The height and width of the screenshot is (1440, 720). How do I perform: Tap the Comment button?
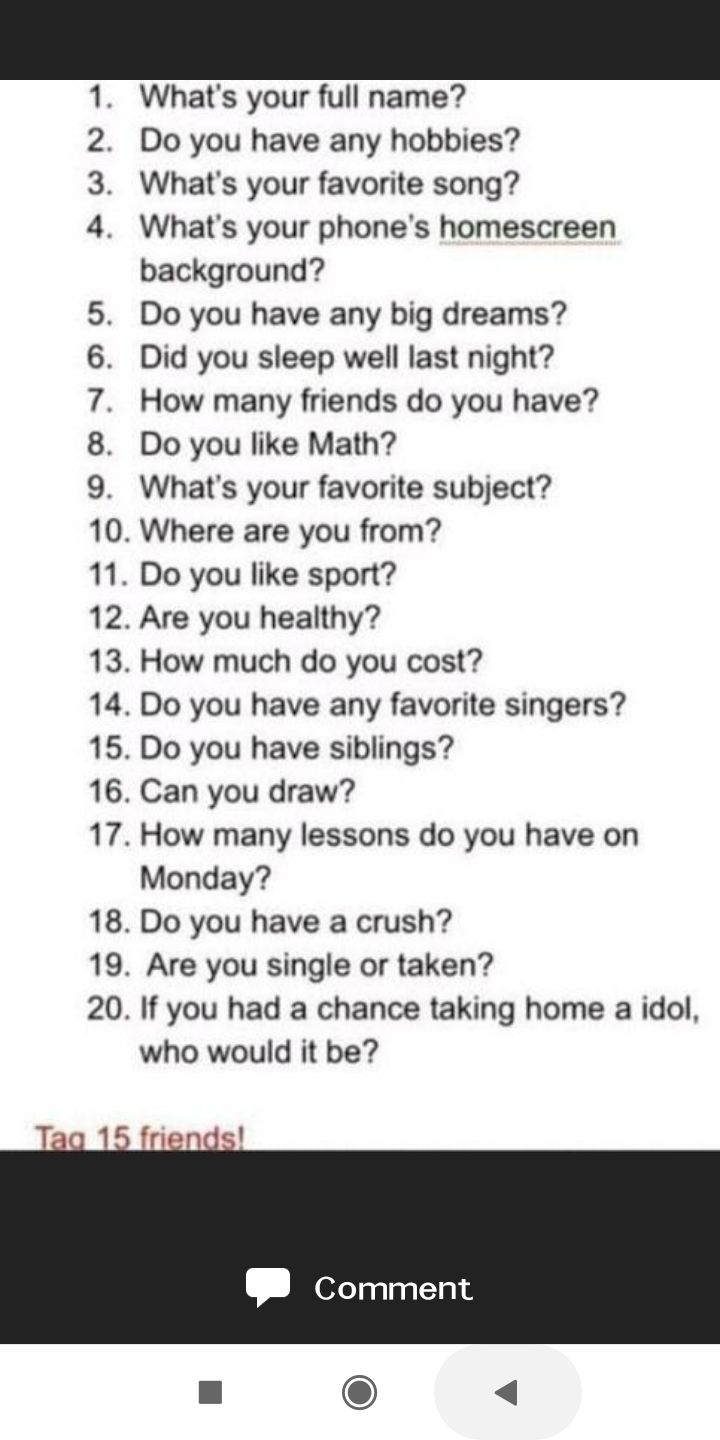pos(359,1288)
